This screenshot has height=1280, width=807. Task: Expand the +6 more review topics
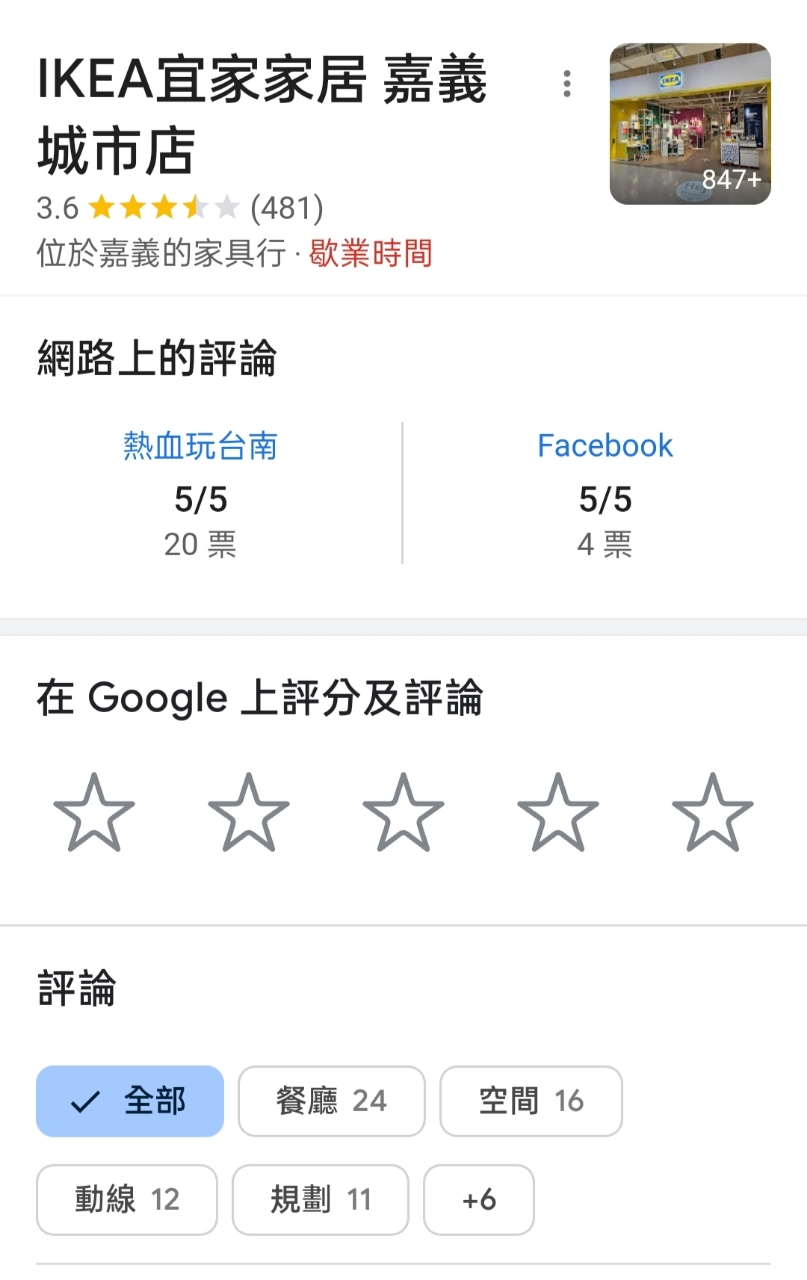(479, 1199)
